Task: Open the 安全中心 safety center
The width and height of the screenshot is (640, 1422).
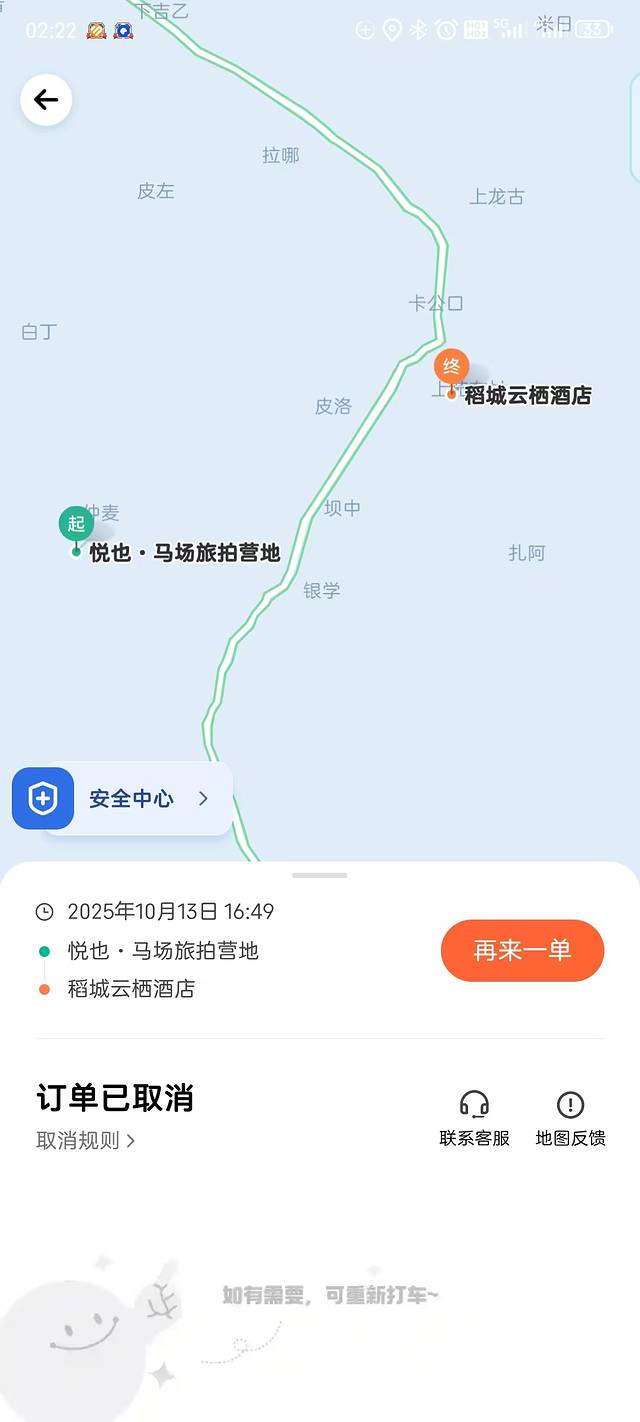Action: (122, 799)
